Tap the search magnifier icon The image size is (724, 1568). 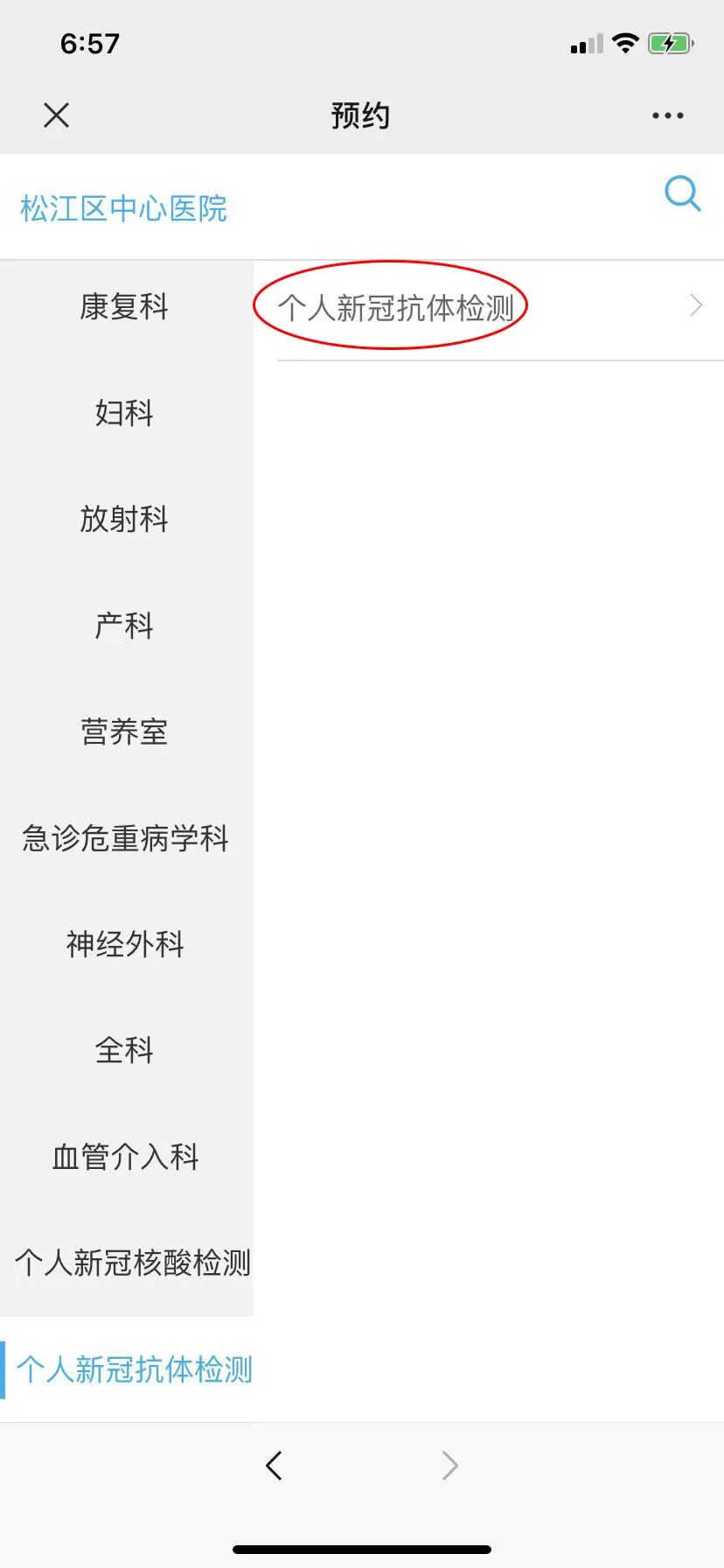[x=682, y=193]
